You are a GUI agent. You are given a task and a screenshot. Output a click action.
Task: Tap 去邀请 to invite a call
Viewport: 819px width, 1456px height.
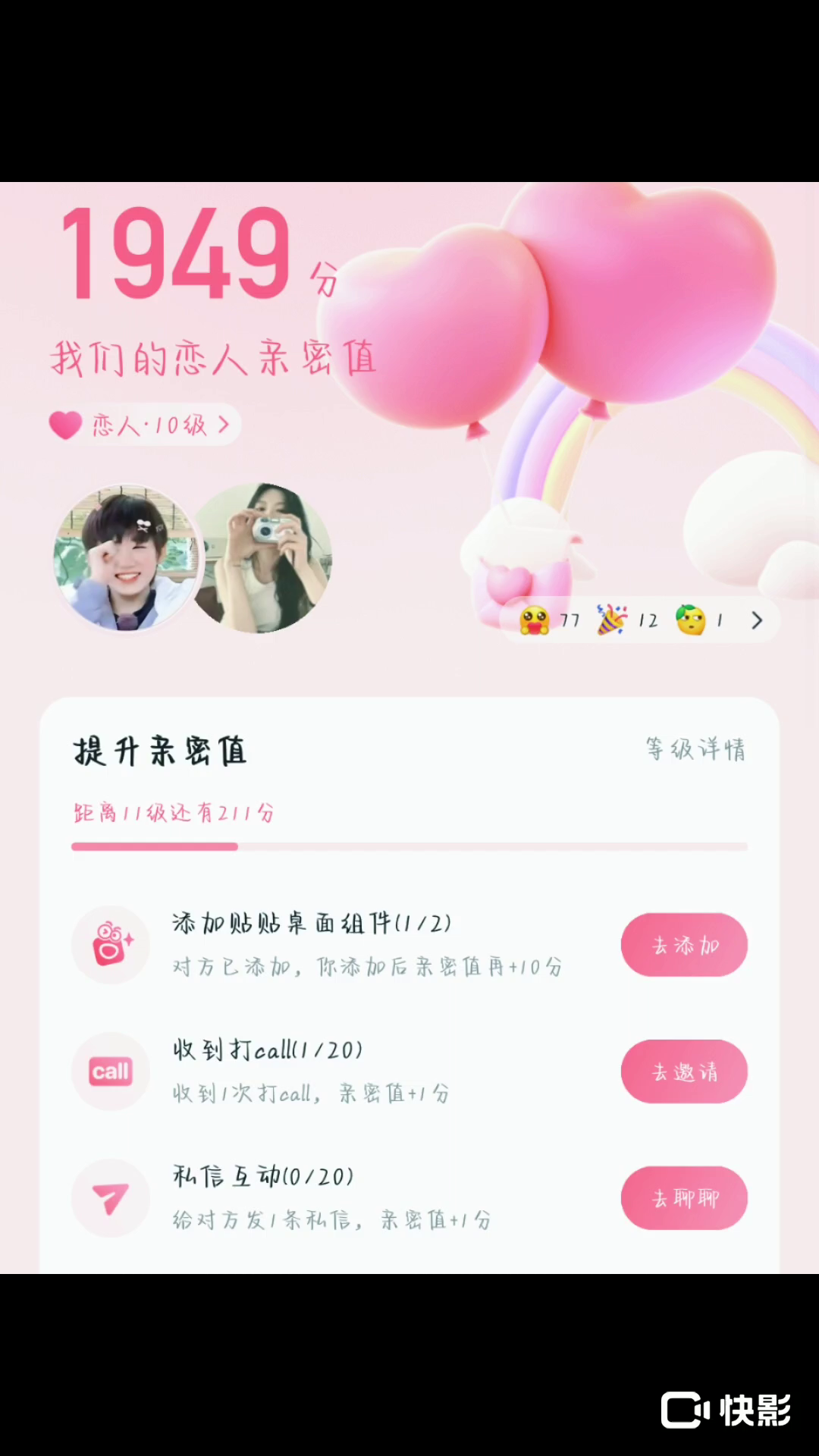click(684, 1072)
